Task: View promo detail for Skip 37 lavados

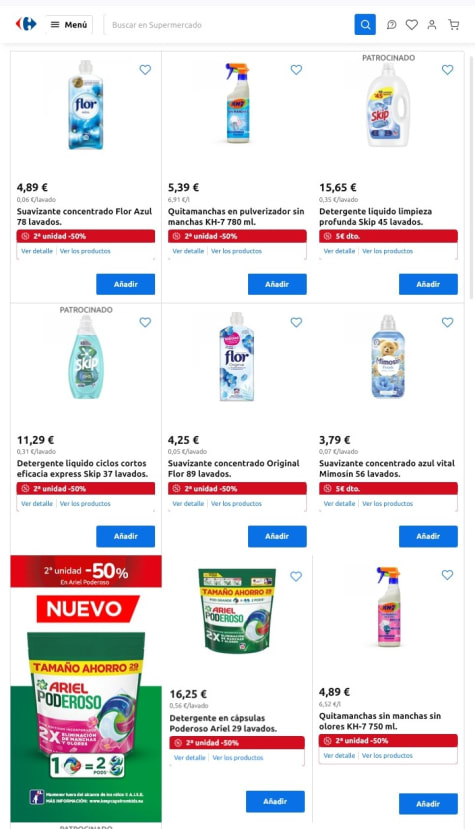Action: tap(37, 503)
